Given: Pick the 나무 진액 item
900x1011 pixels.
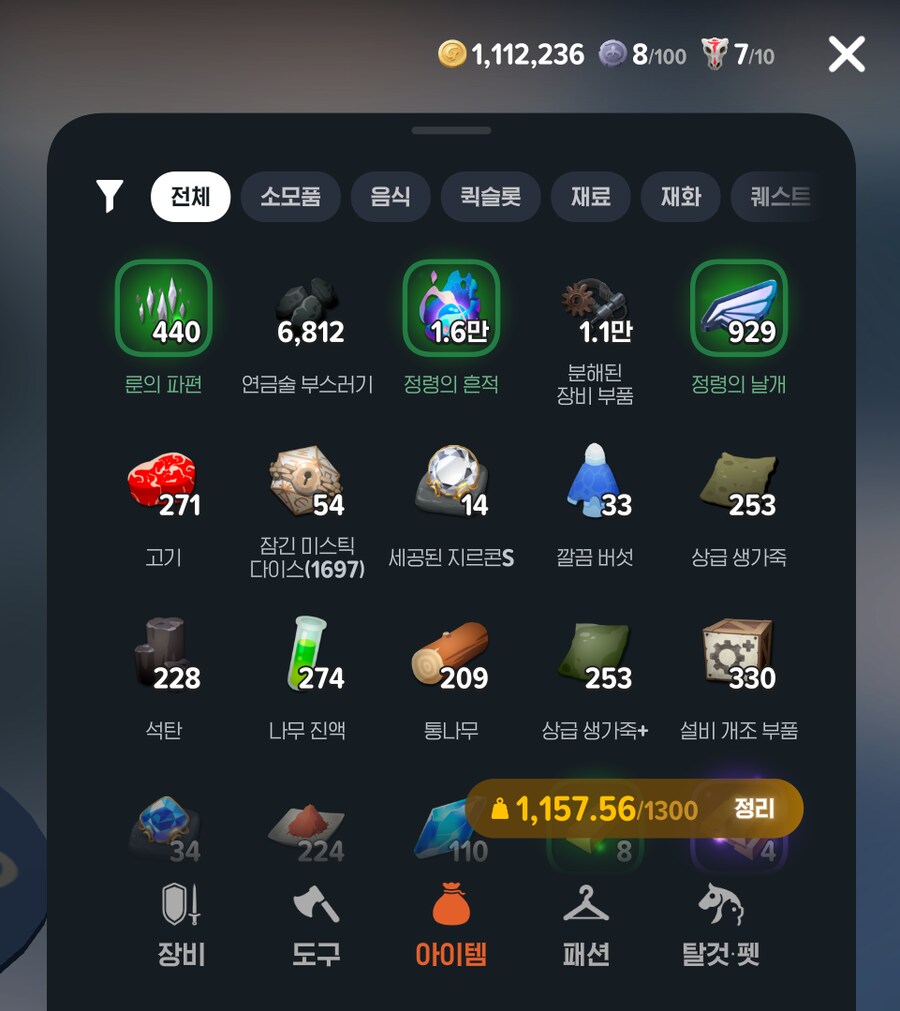Looking at the screenshot, I should (308, 655).
